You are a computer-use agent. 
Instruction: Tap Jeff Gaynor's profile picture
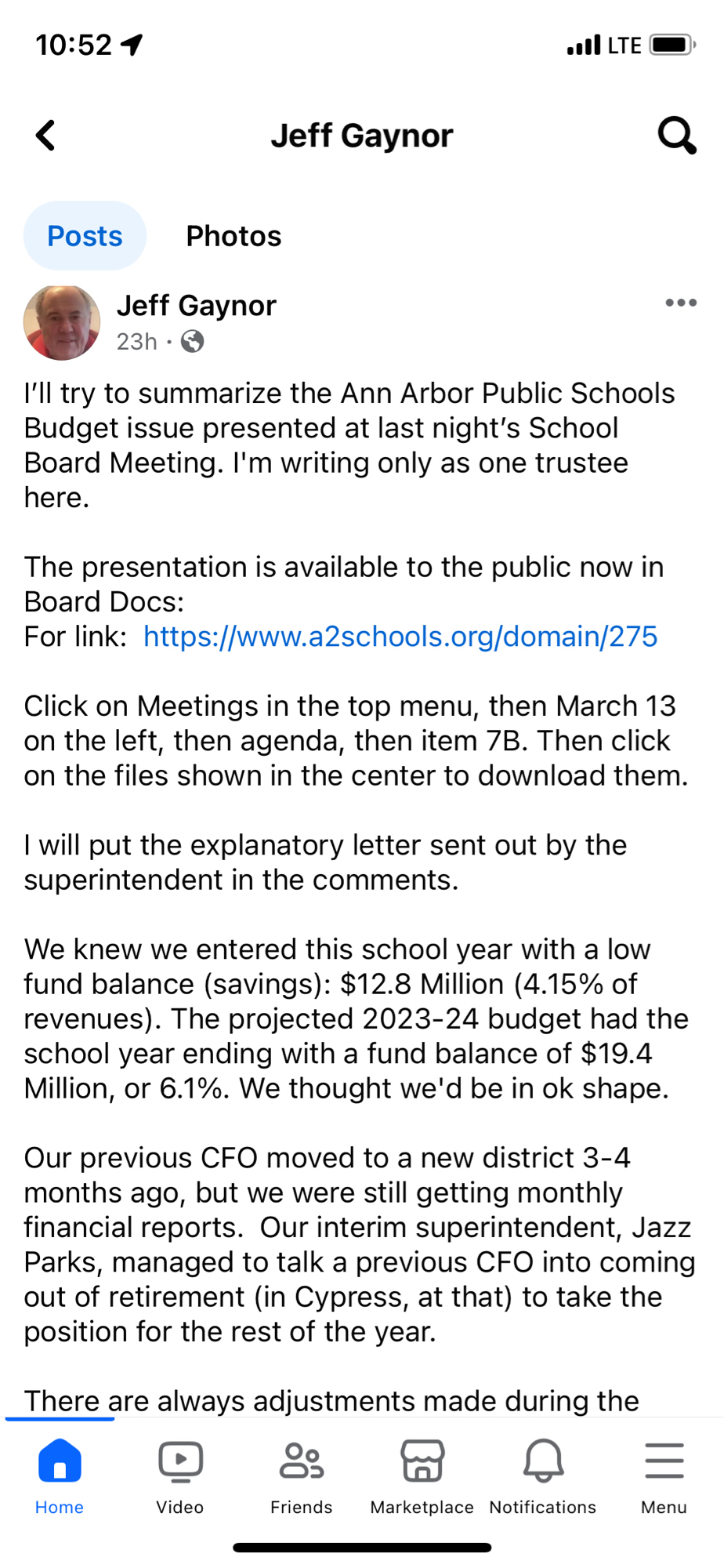[x=62, y=322]
